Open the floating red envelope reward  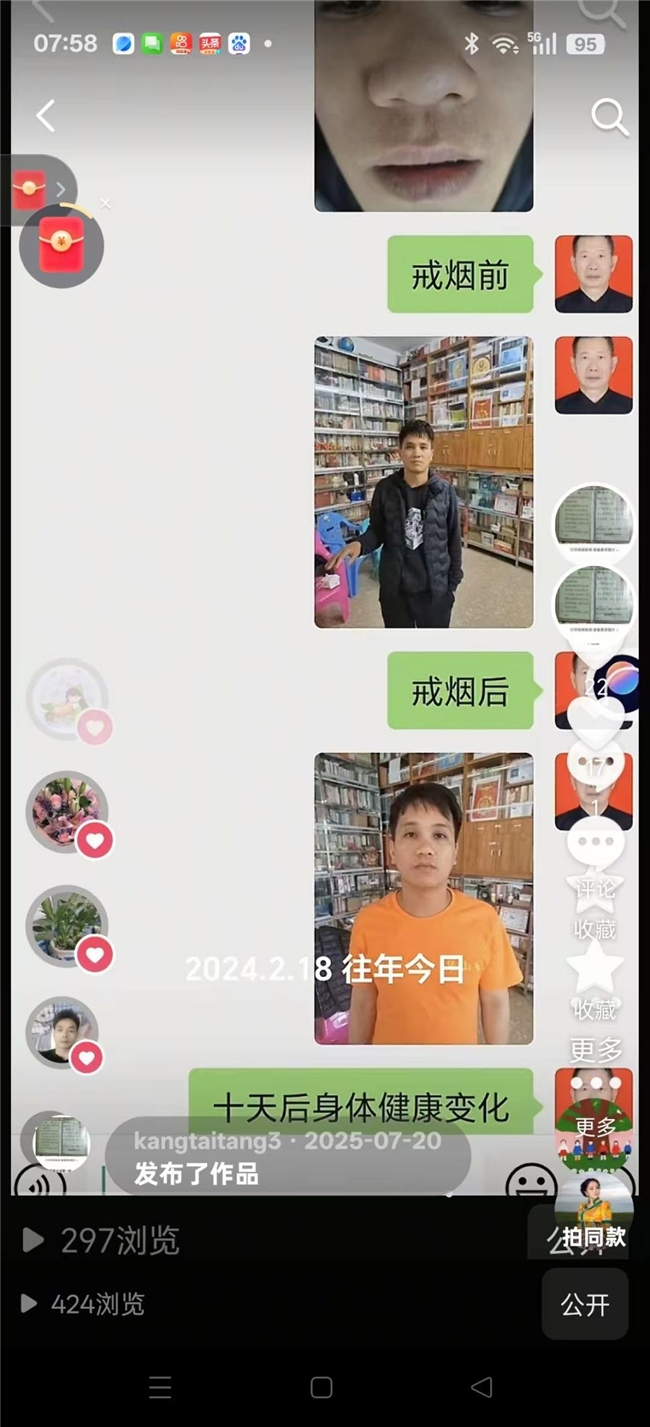(61, 245)
